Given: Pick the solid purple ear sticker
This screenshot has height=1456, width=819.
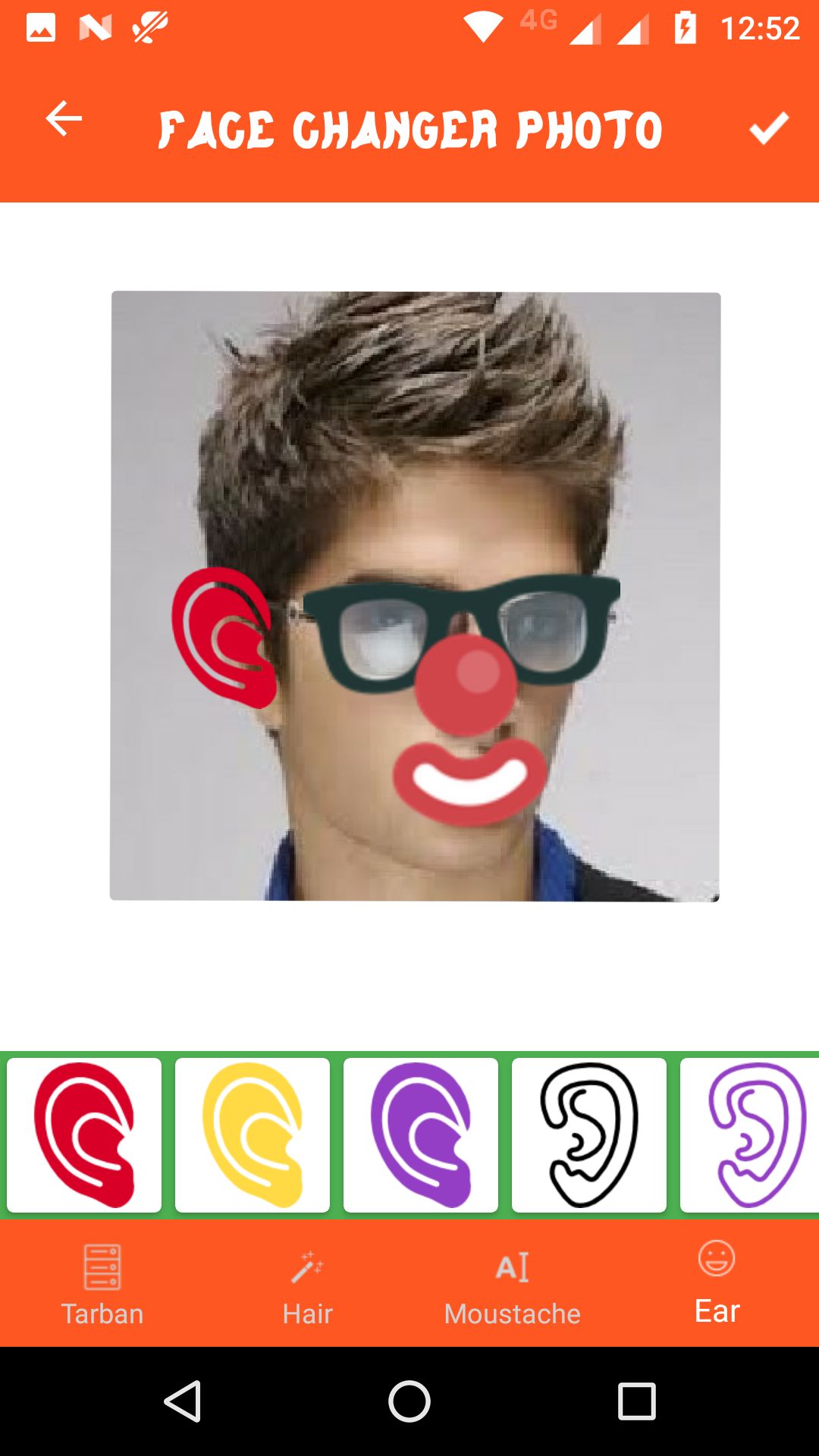Looking at the screenshot, I should [421, 1135].
